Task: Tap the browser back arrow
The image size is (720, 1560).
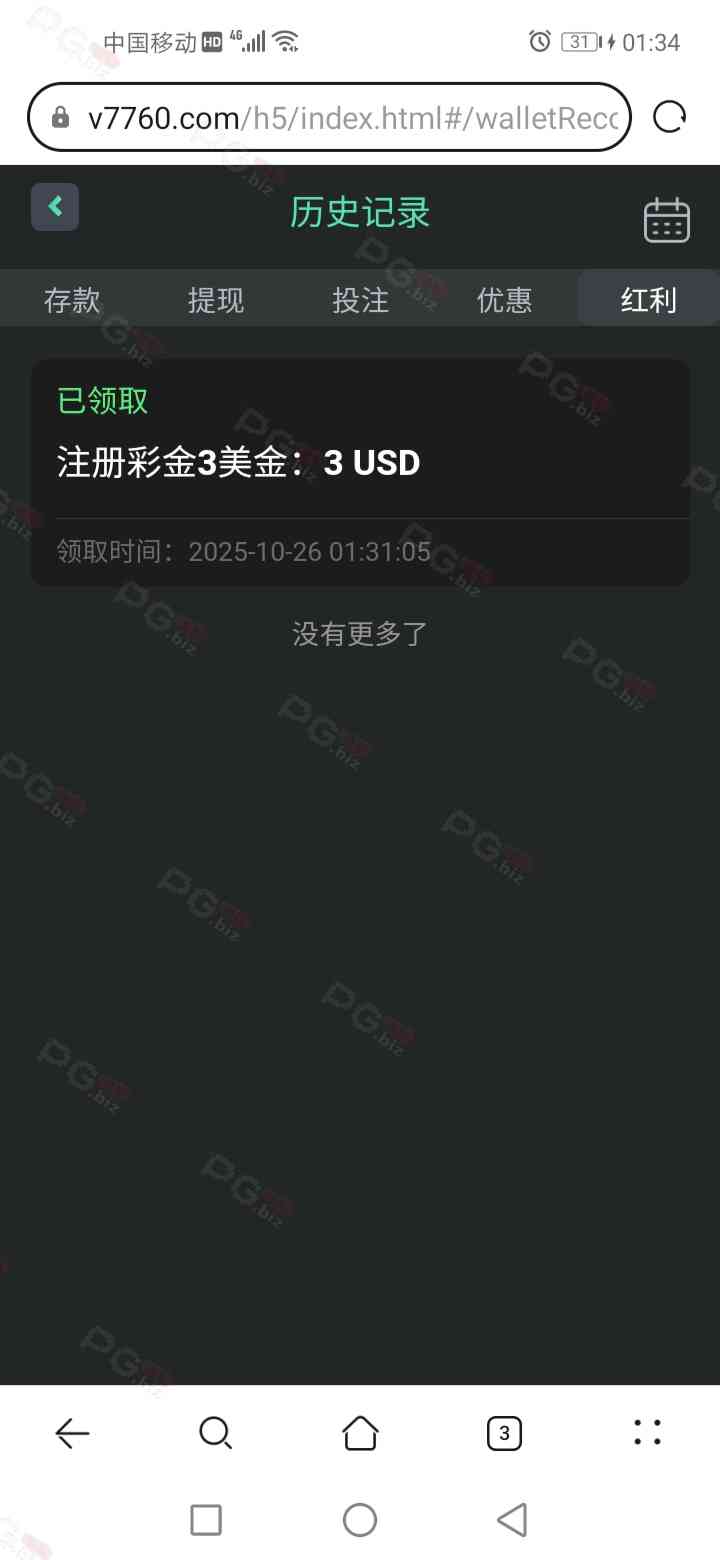Action: (72, 1434)
